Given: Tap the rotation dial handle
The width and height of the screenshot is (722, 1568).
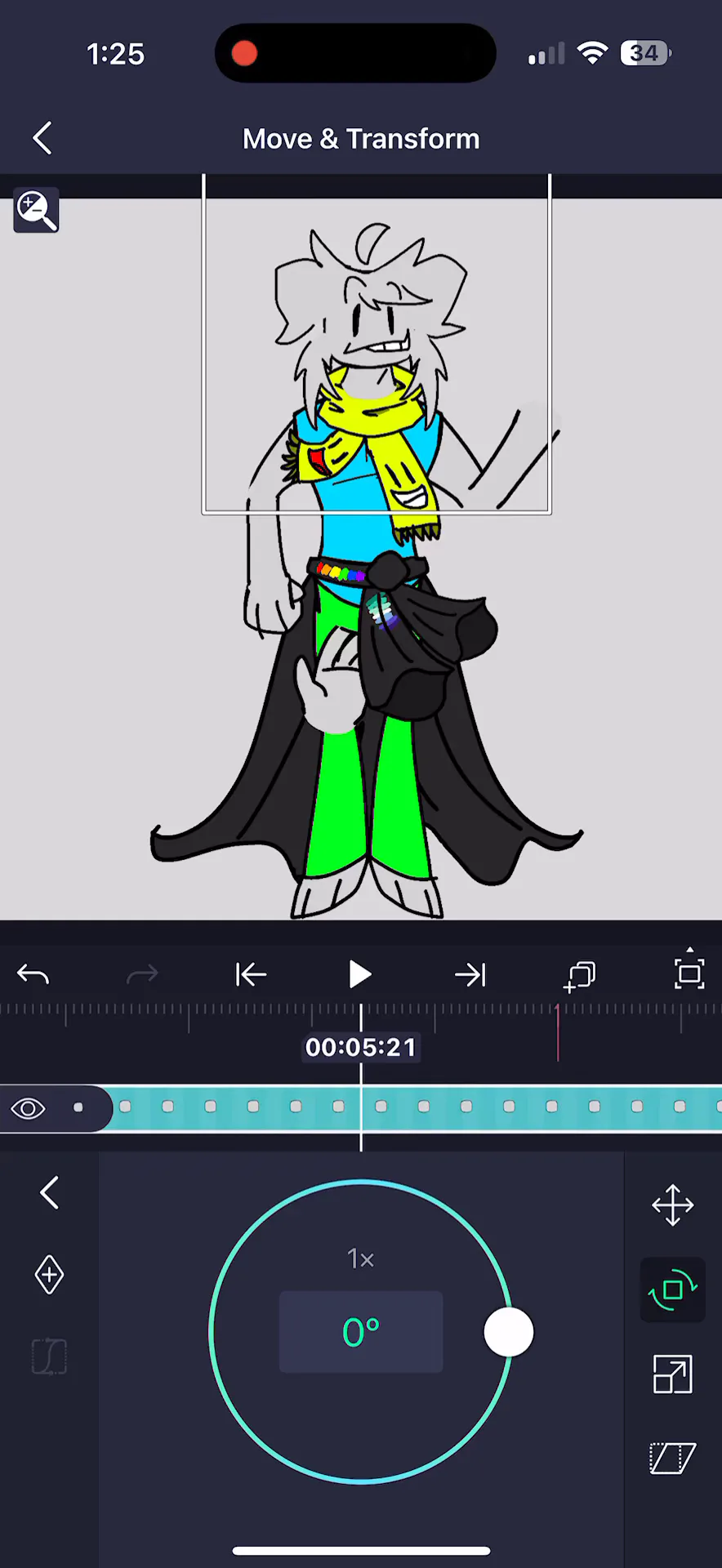Looking at the screenshot, I should (508, 1333).
